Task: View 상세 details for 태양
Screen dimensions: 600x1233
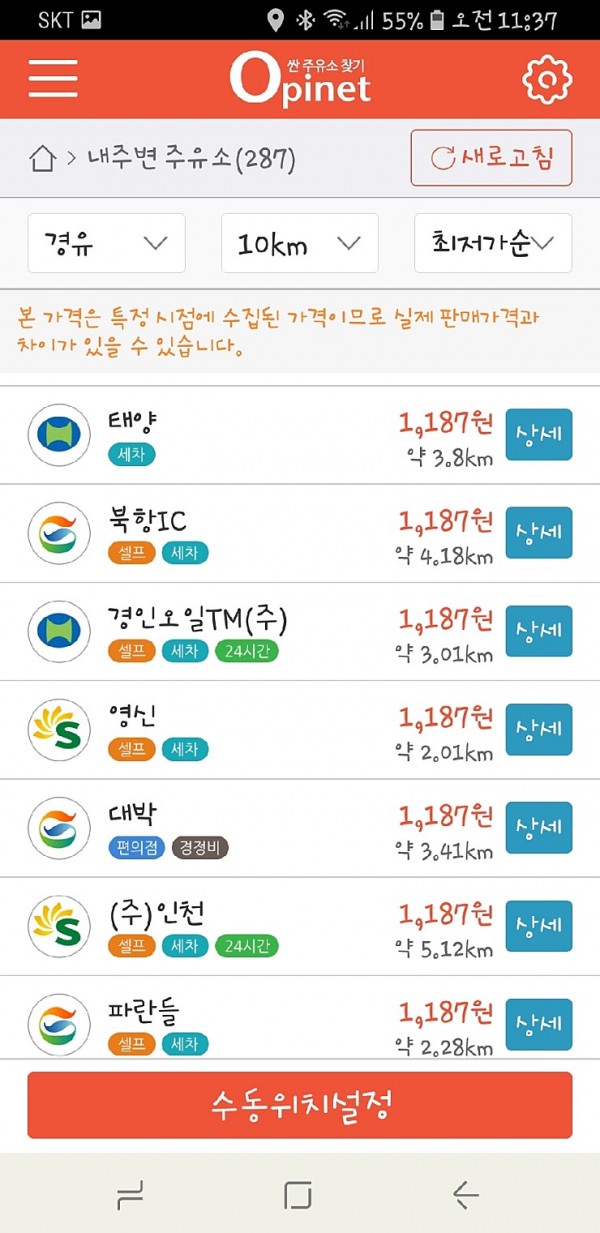Action: pos(539,434)
